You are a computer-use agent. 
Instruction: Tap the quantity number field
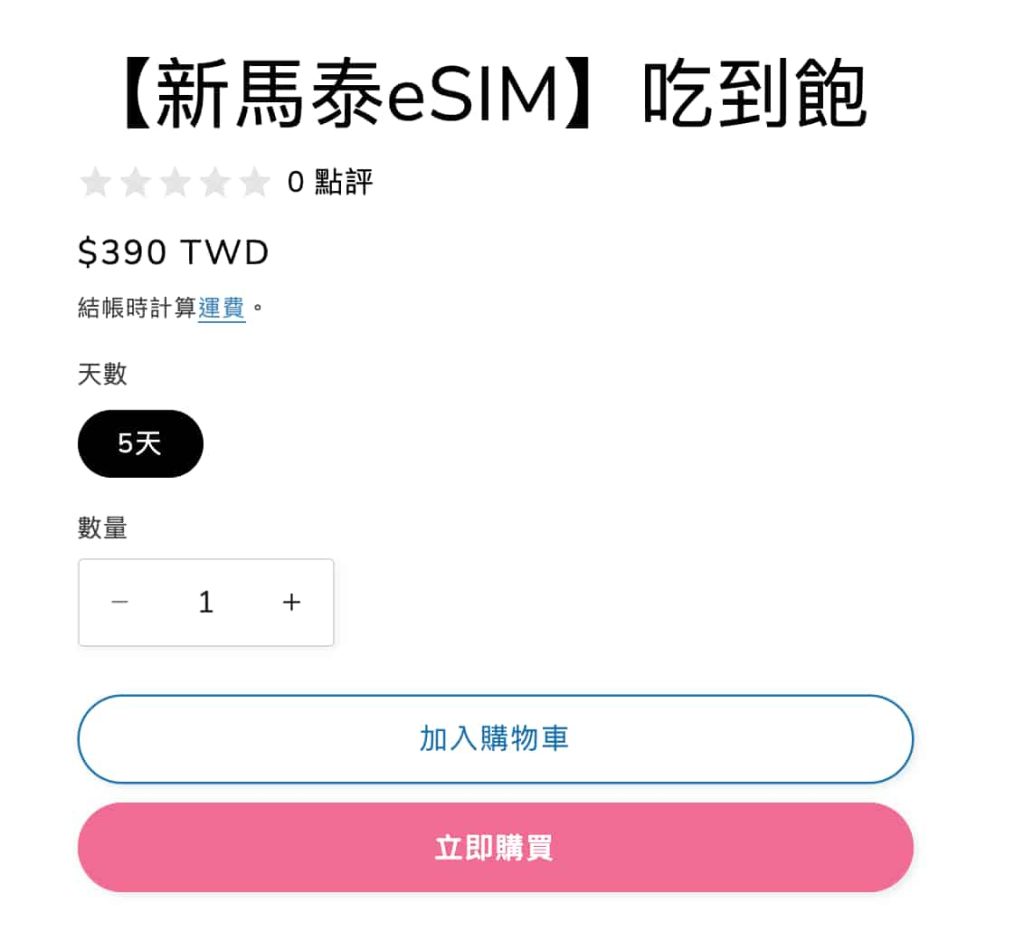pos(206,602)
